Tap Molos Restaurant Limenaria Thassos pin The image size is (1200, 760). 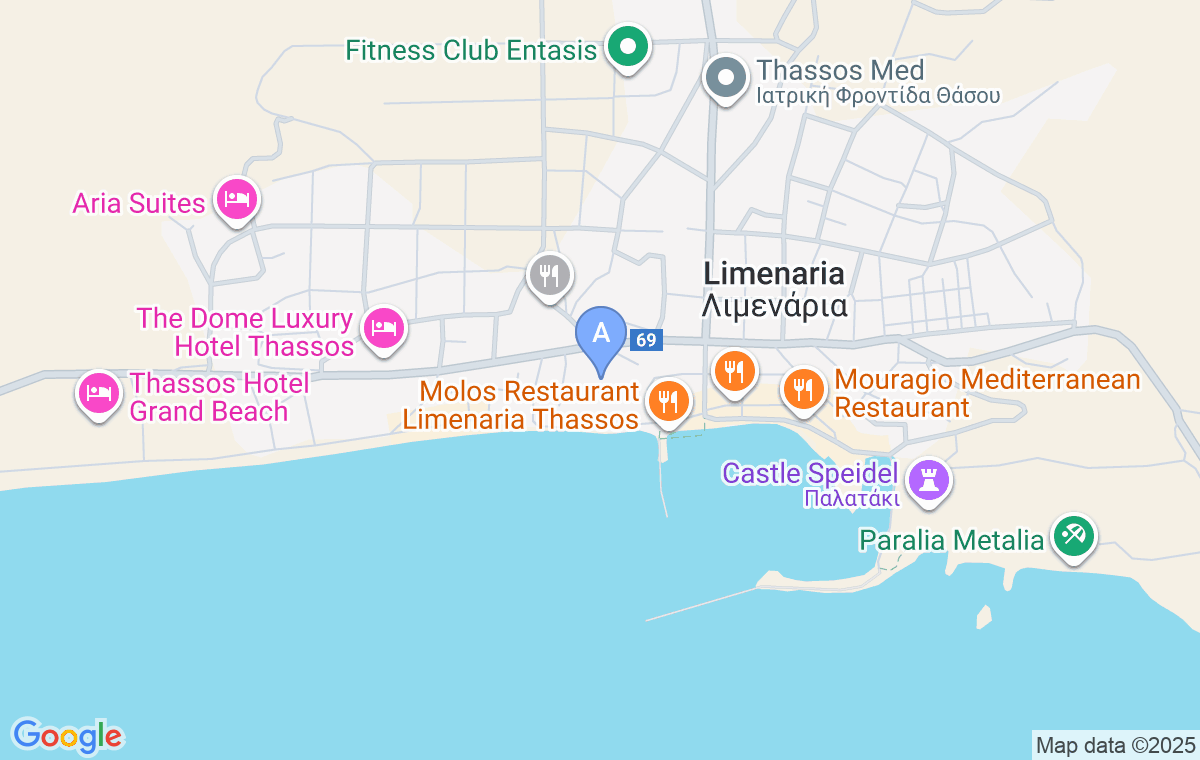pyautogui.click(x=667, y=402)
